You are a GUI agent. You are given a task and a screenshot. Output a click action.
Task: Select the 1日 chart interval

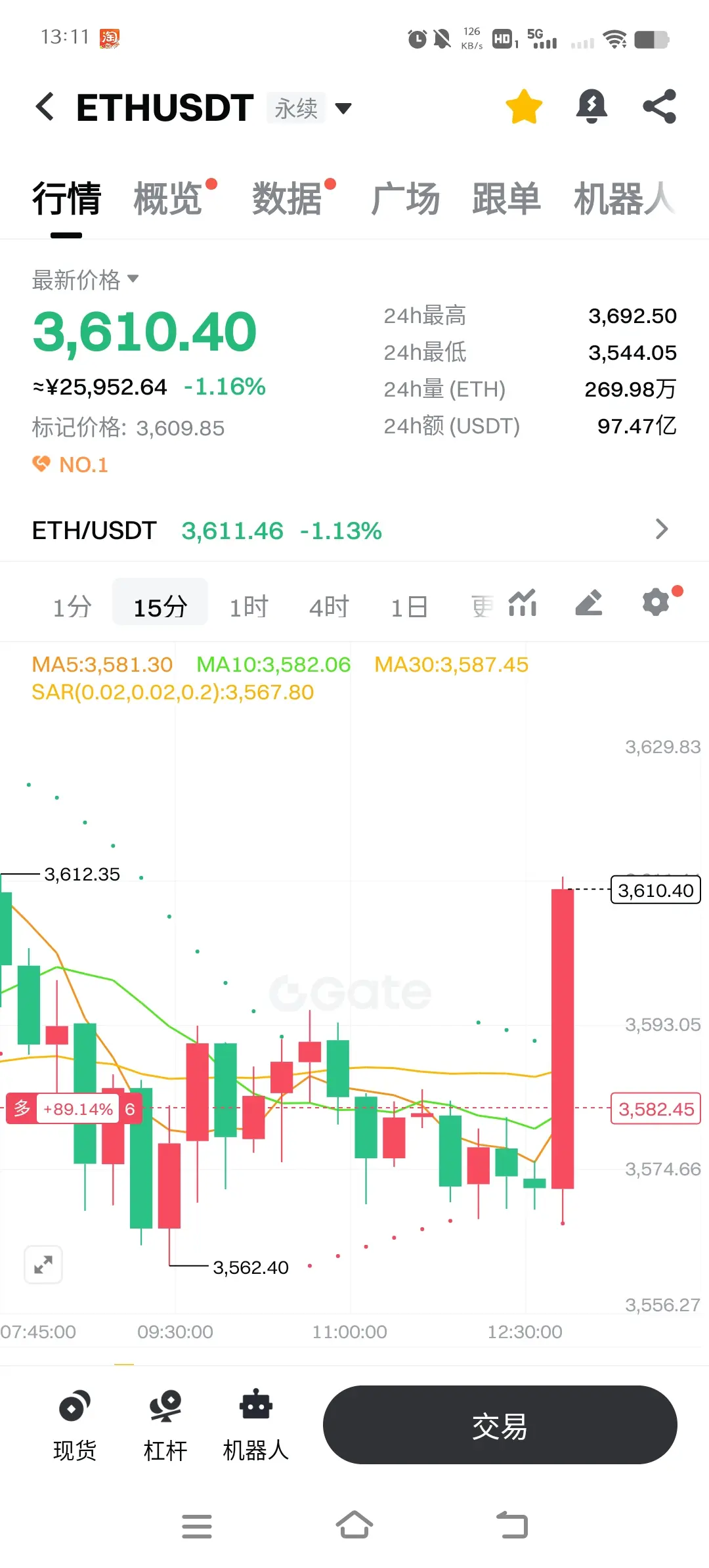coord(409,607)
